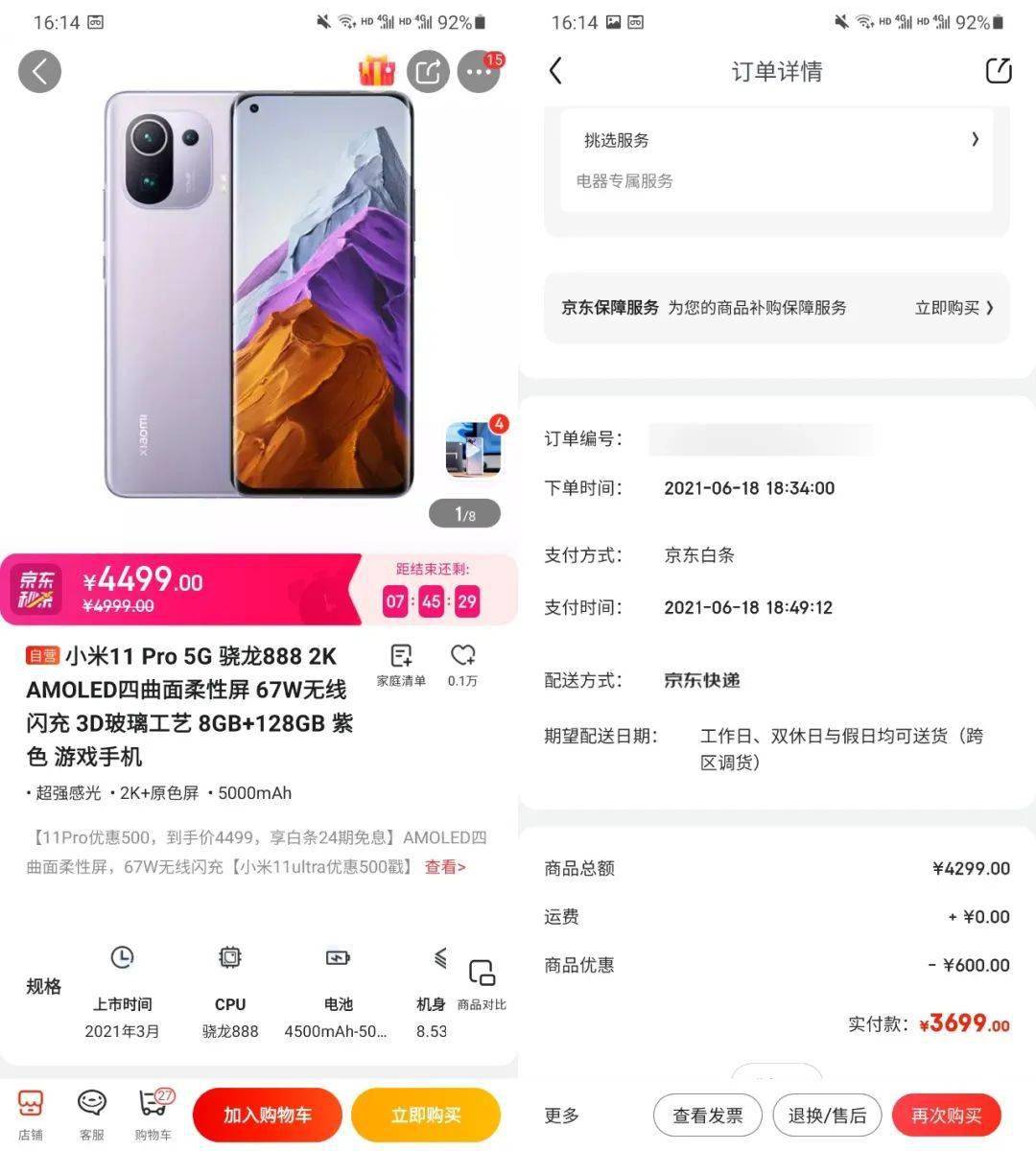
Task: Reorder with 再次购买
Action: click(x=947, y=1116)
